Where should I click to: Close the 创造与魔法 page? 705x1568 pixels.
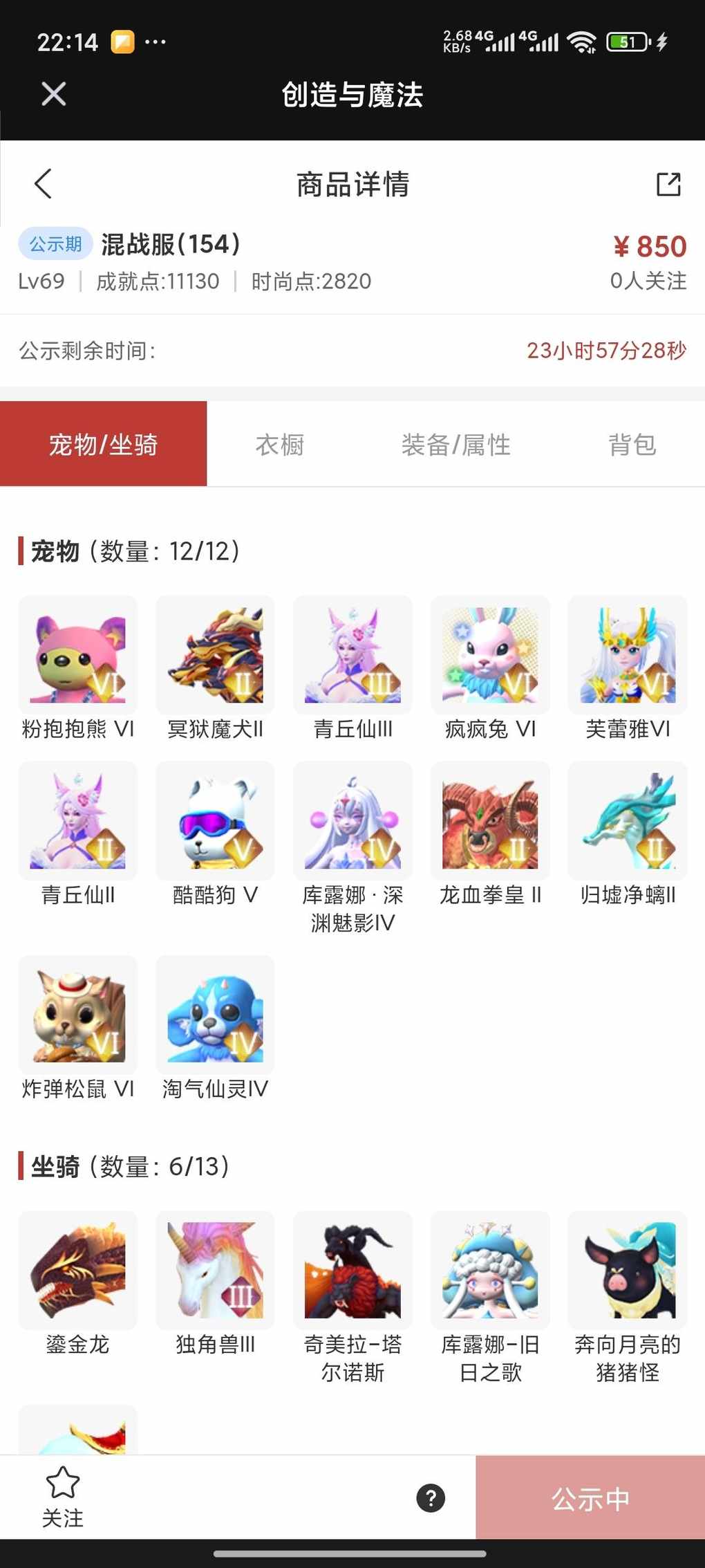53,94
